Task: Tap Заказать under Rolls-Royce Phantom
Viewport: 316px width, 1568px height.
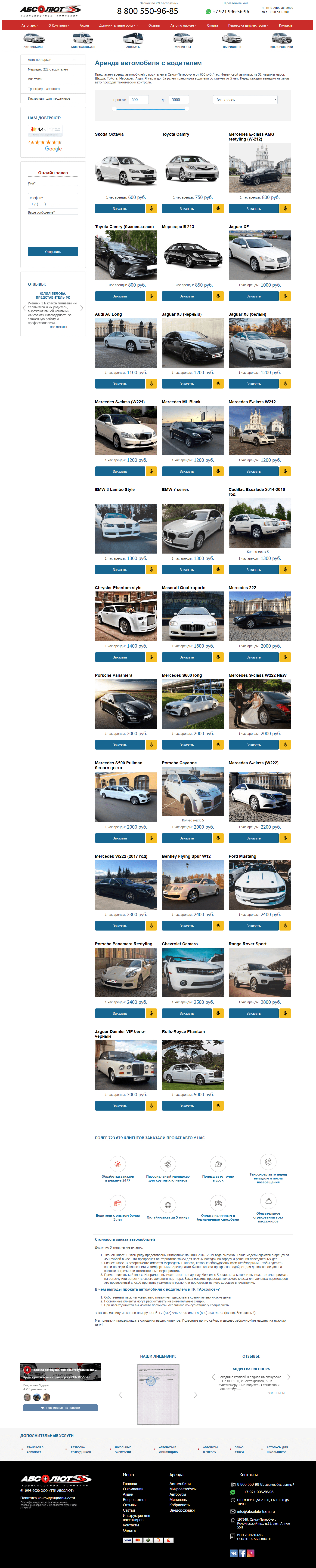Action: pos(187,1106)
